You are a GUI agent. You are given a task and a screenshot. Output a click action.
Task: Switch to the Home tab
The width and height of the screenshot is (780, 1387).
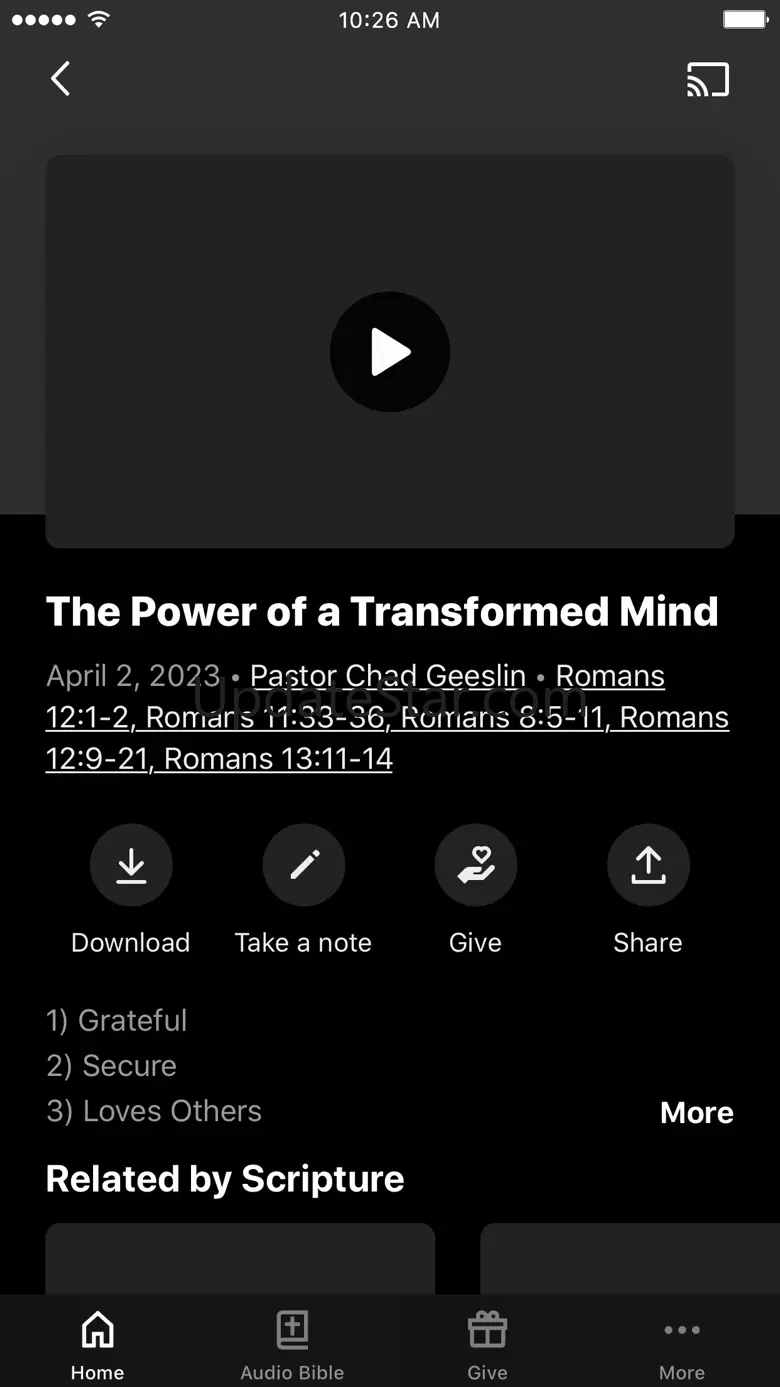pyautogui.click(x=97, y=1345)
